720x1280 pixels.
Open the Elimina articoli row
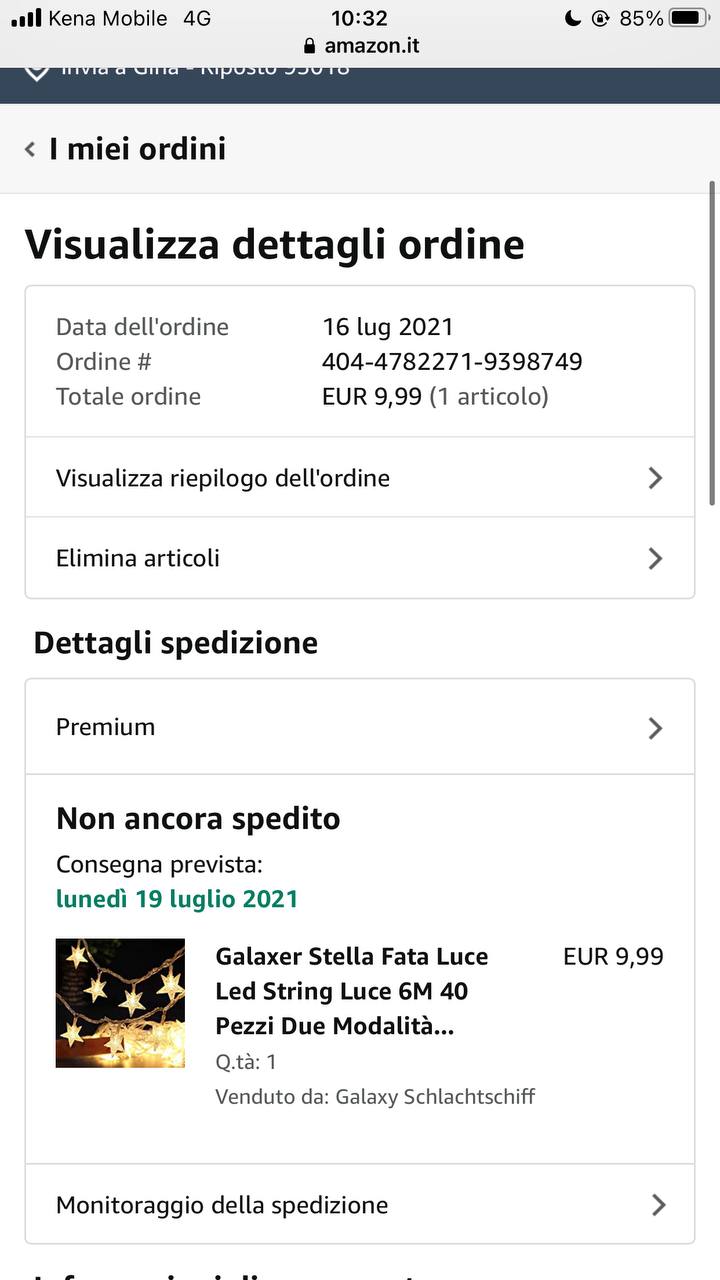(360, 558)
